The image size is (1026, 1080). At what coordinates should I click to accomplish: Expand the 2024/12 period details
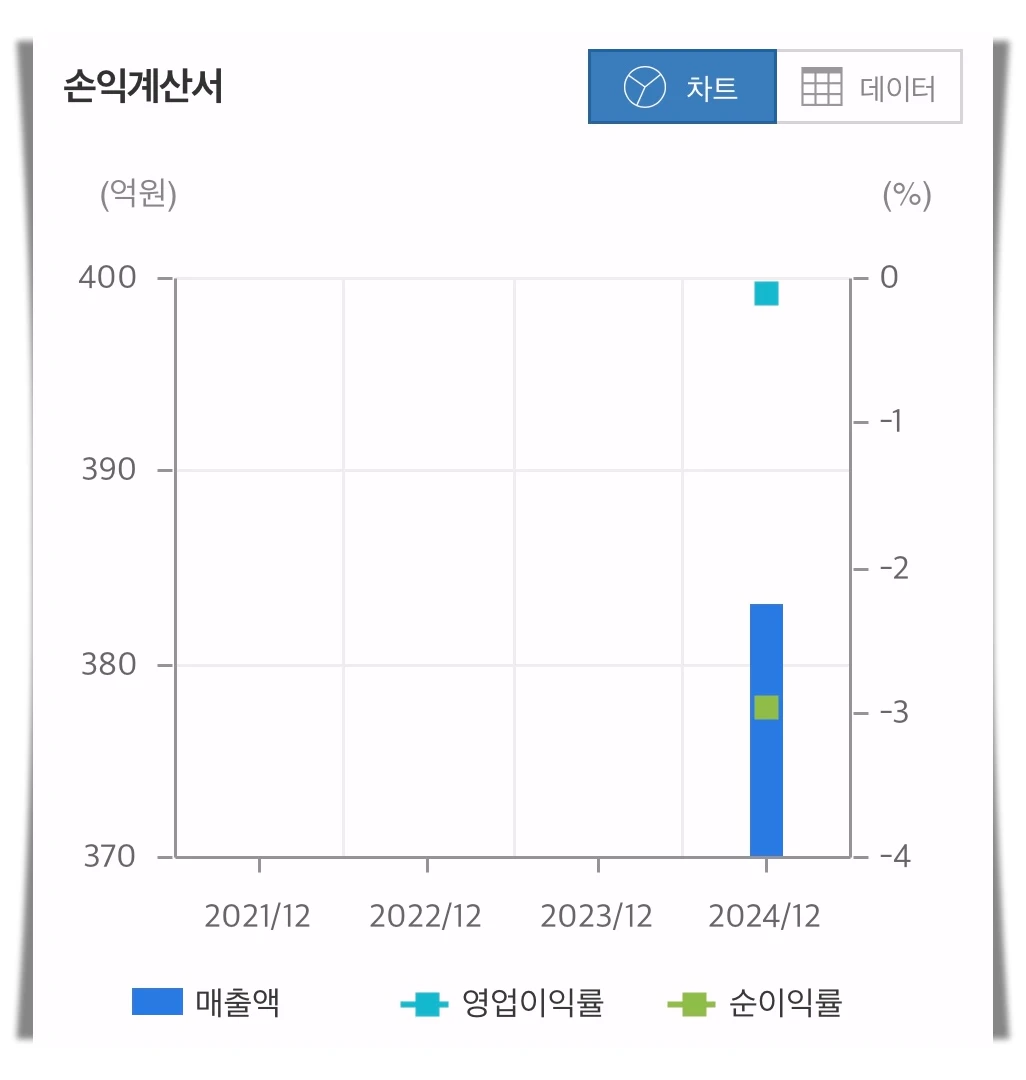(766, 914)
